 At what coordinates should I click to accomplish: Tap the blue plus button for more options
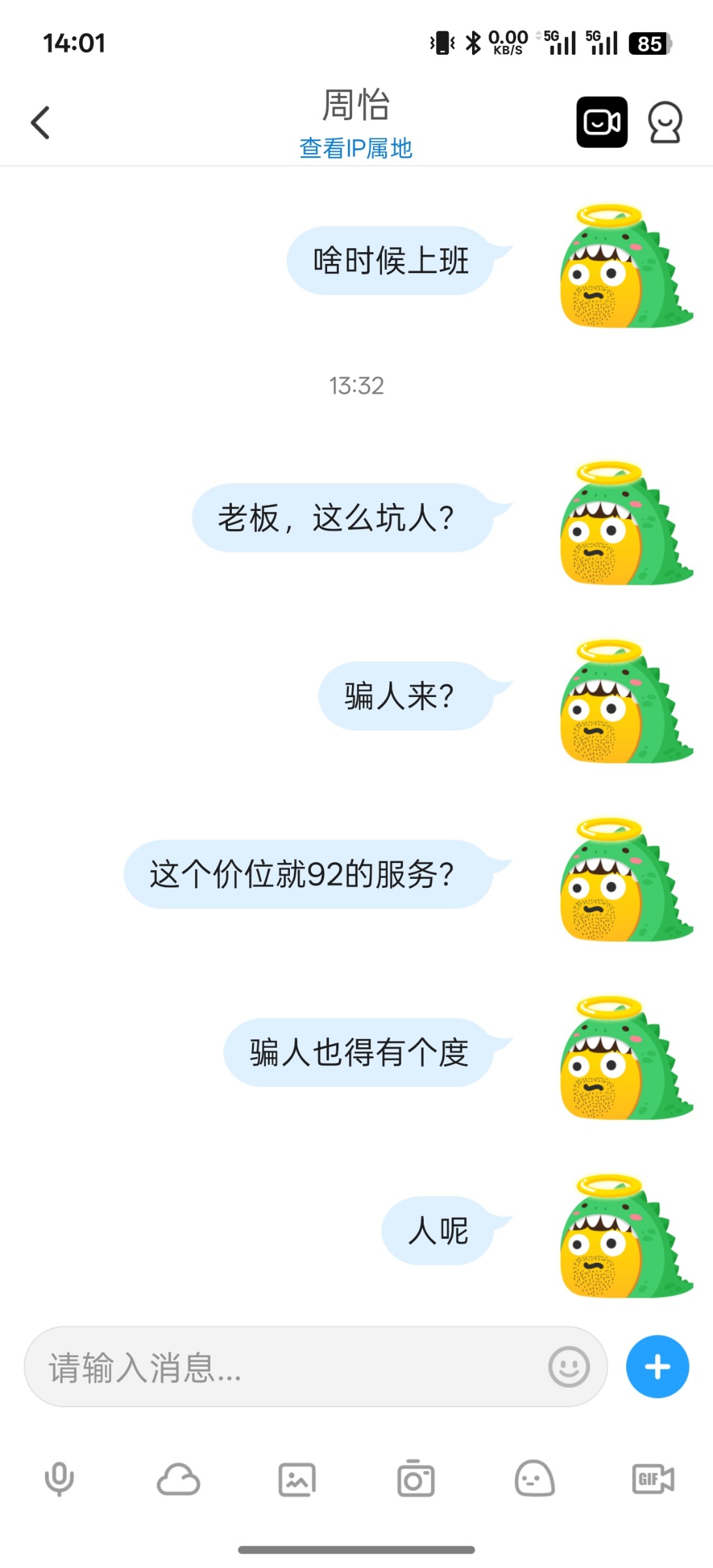click(x=657, y=1366)
